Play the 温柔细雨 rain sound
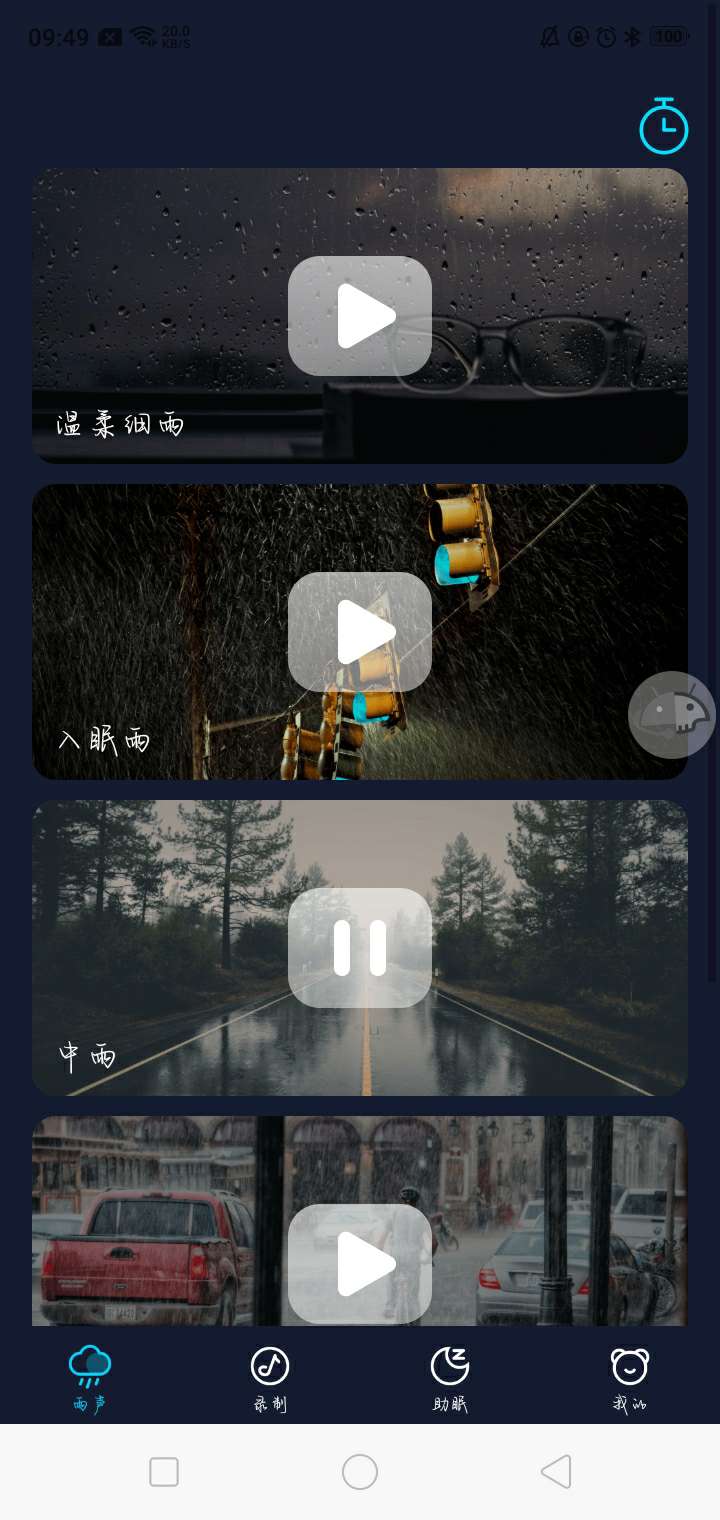720x1520 pixels. (360, 316)
